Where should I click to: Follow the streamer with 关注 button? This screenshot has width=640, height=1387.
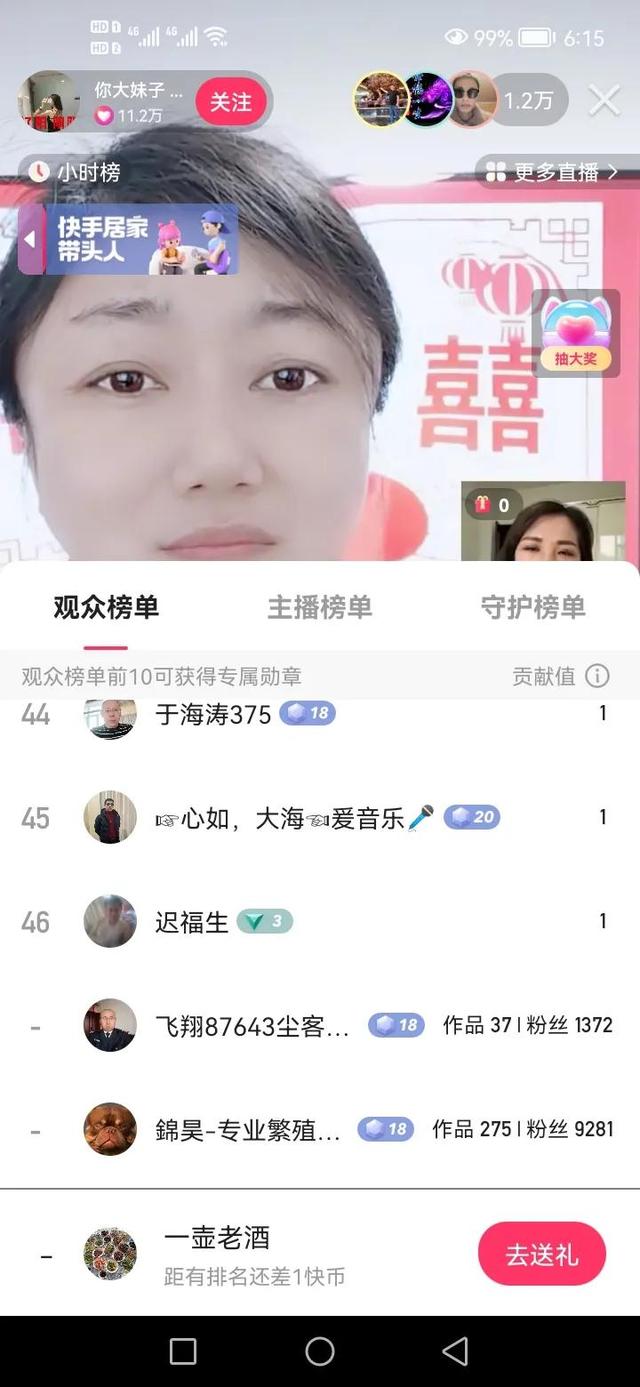[230, 102]
